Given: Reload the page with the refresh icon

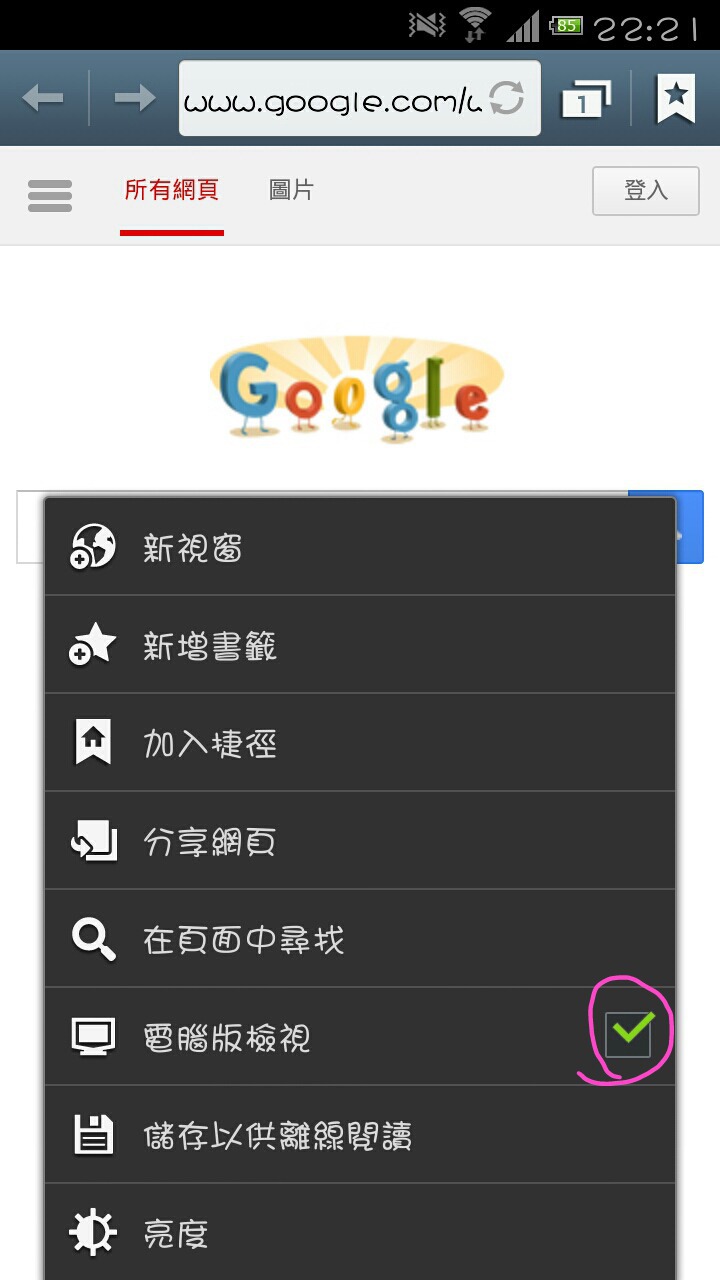Looking at the screenshot, I should coord(507,98).
